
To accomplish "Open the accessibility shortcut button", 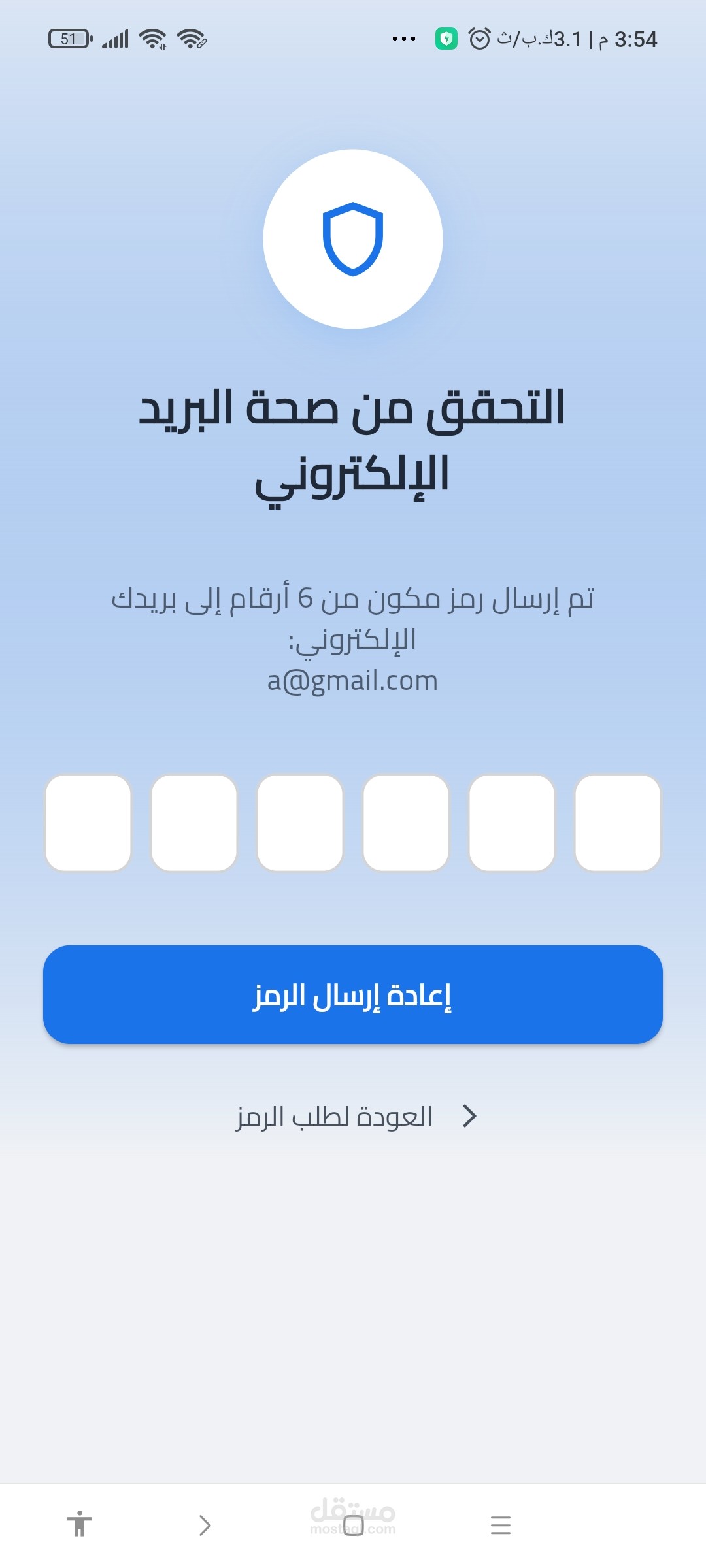I will [79, 1524].
